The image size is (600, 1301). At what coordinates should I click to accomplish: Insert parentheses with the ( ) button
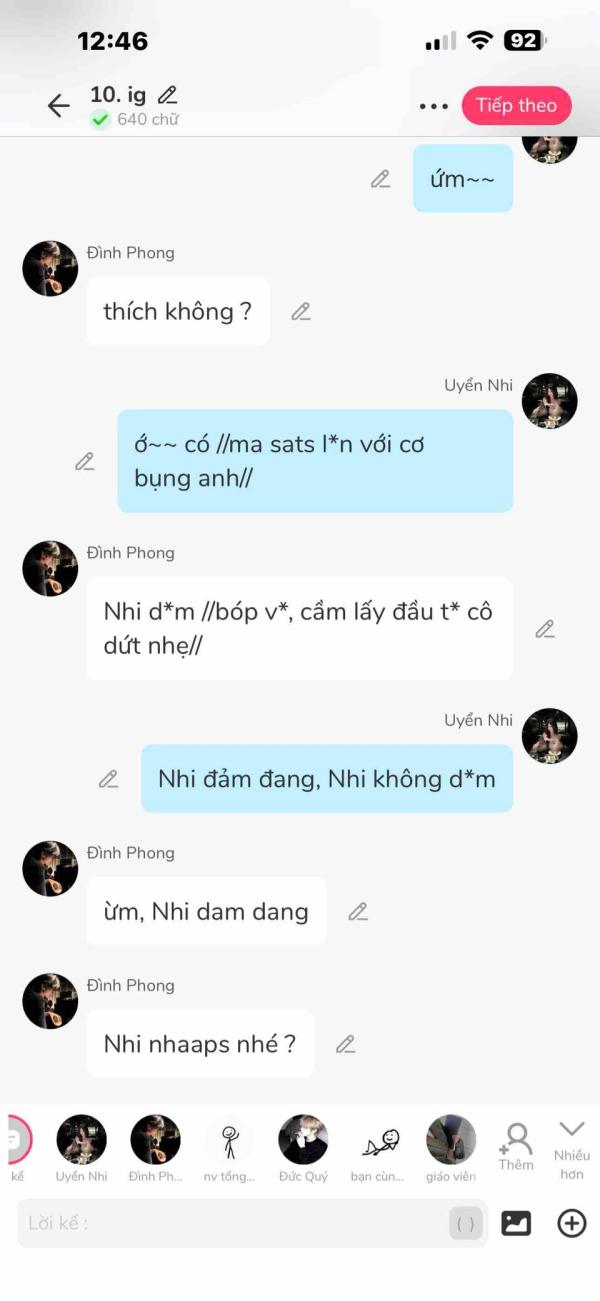466,1223
